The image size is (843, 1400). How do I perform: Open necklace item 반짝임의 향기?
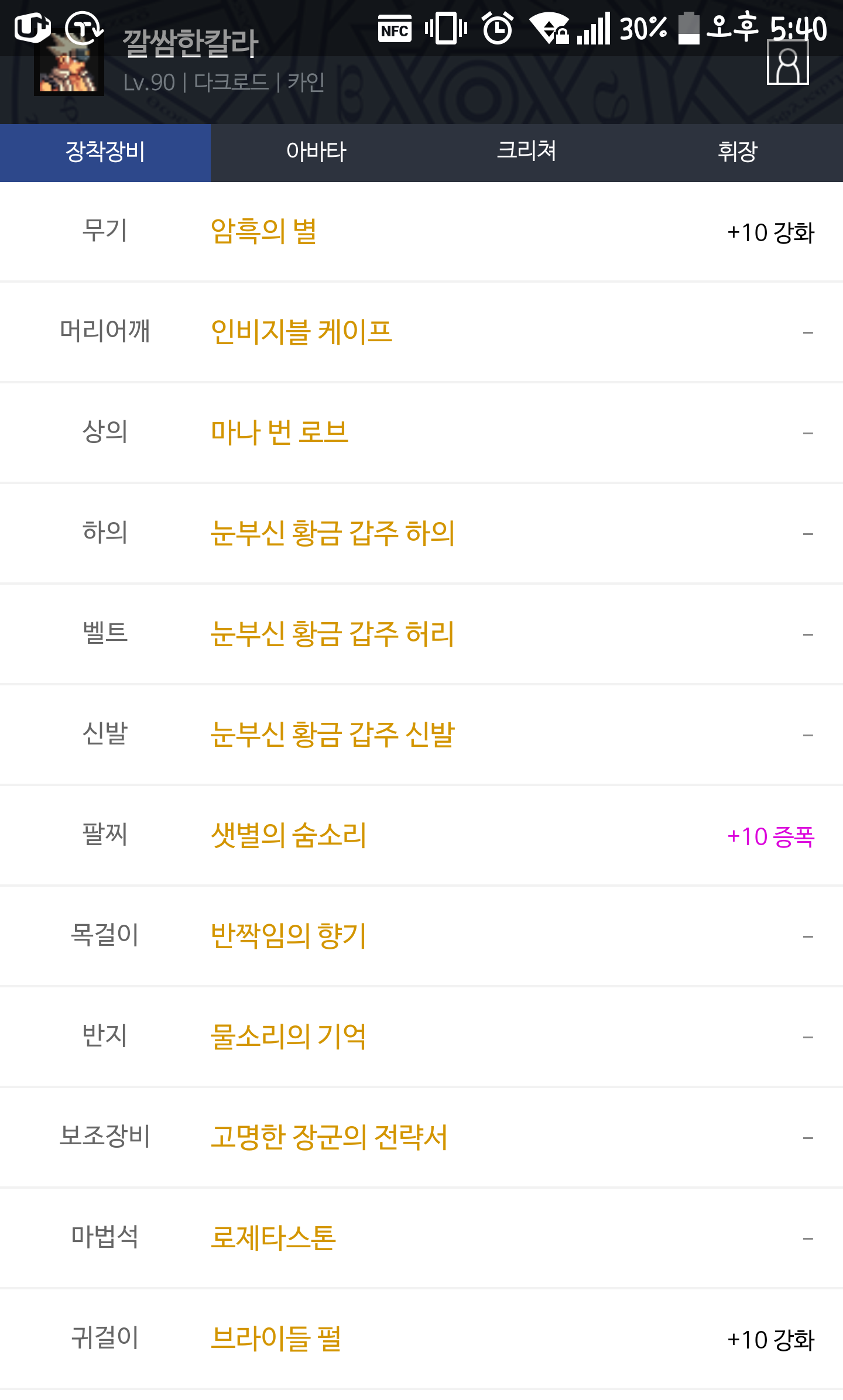[x=288, y=936]
